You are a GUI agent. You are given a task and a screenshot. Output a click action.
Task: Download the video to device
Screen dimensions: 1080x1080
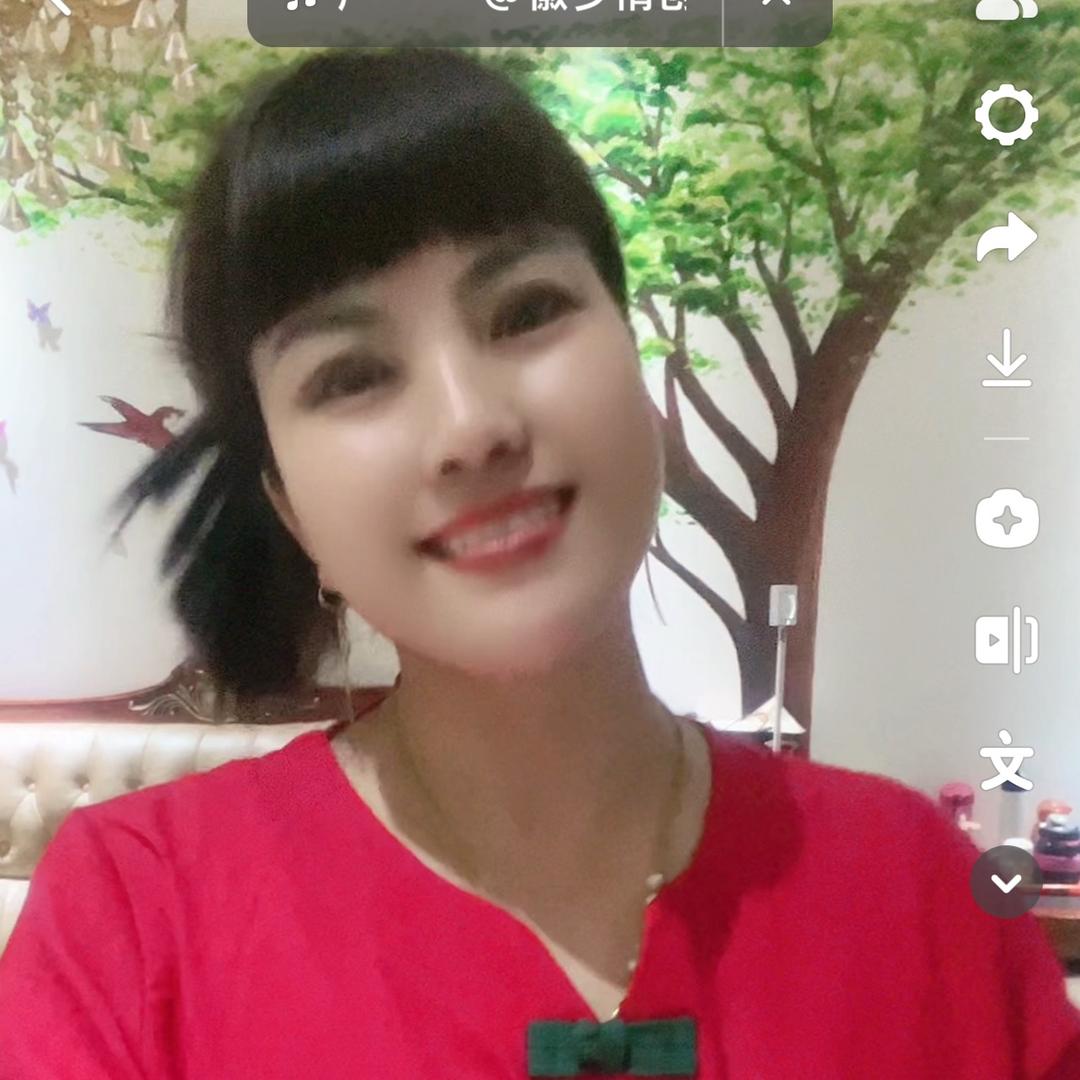1006,358
